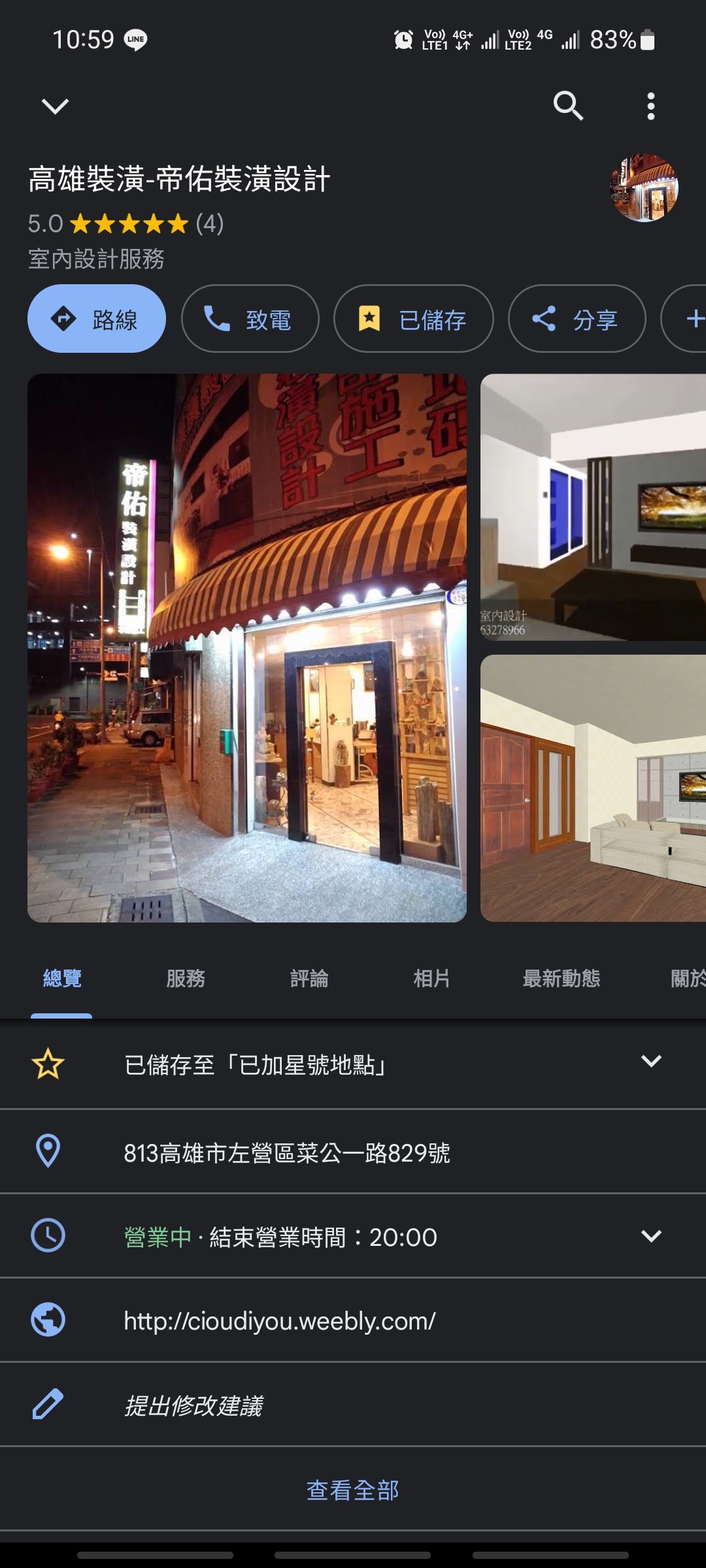Collapse the place sheet with the down chevron

point(55,106)
